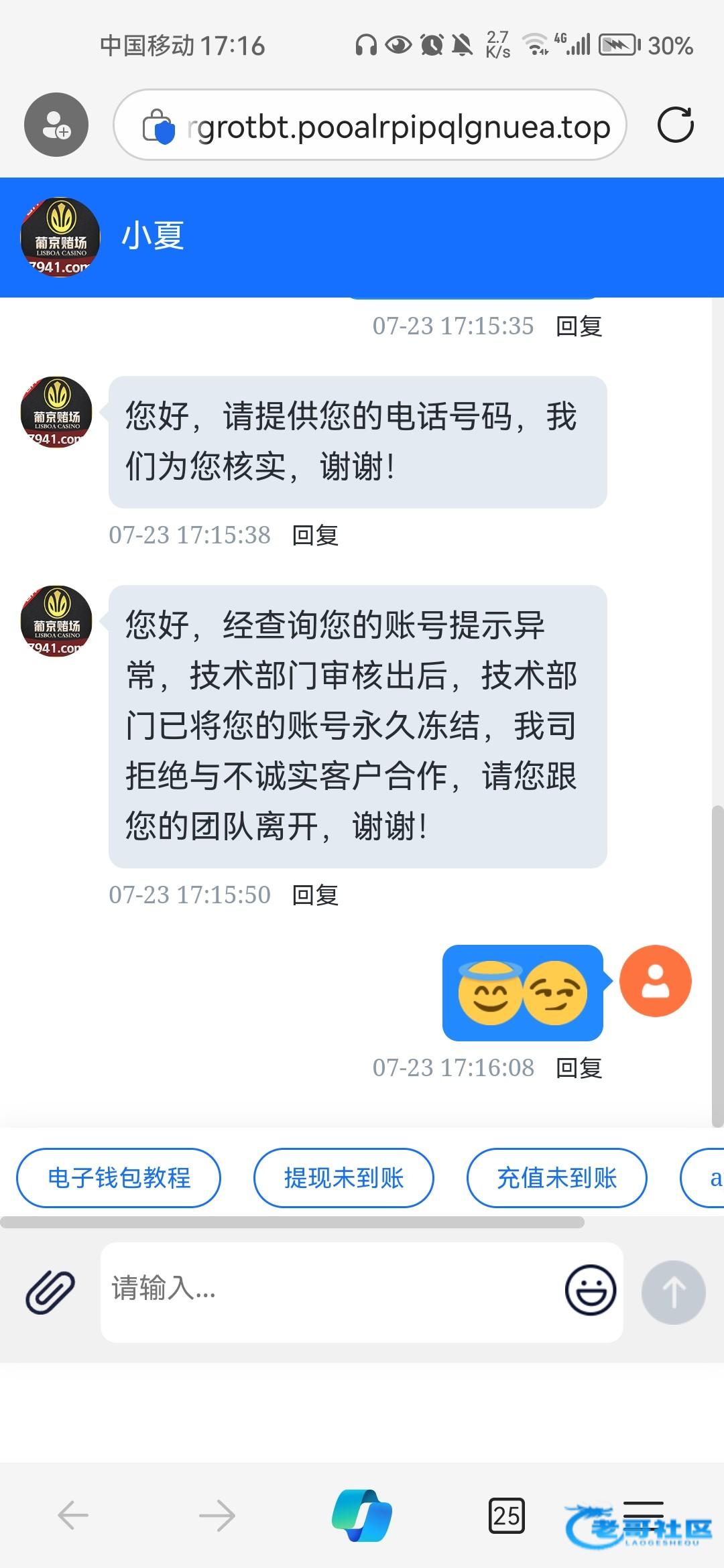Attach a file with the paperclip
The image size is (724, 1568).
click(50, 1291)
